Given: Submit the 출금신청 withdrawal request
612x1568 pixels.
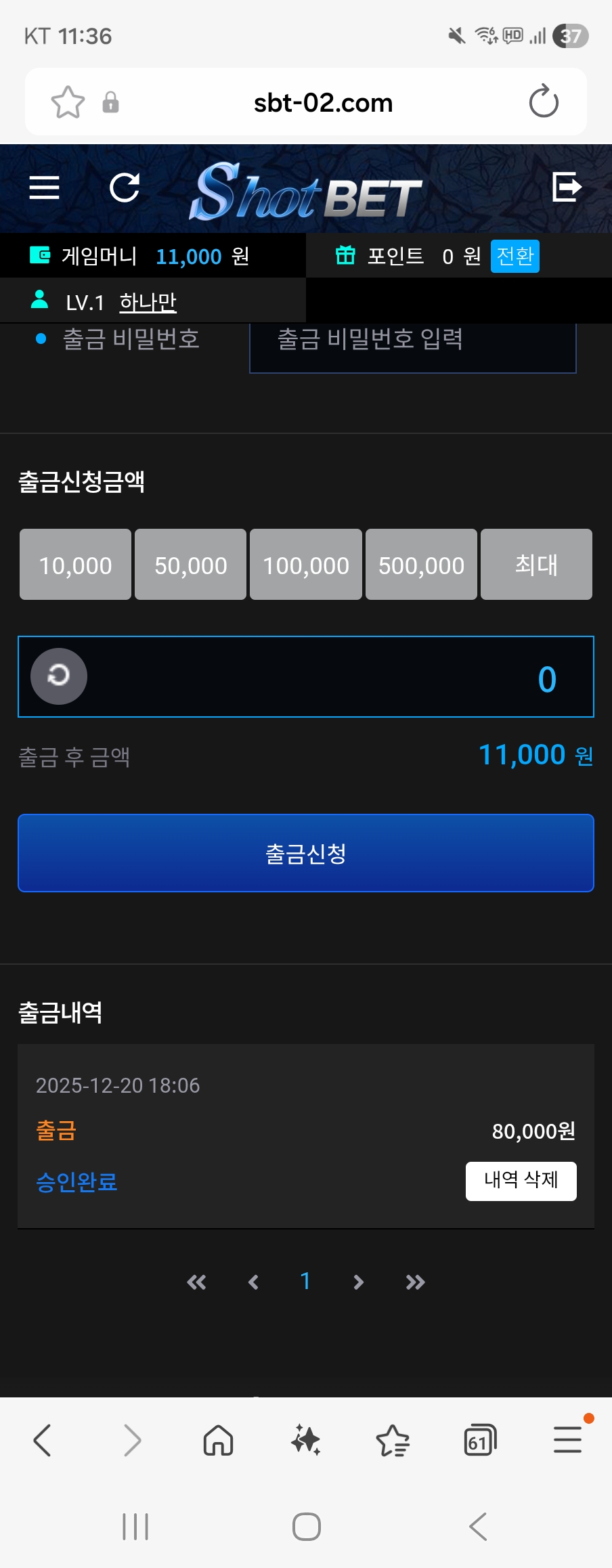Looking at the screenshot, I should tap(306, 853).
